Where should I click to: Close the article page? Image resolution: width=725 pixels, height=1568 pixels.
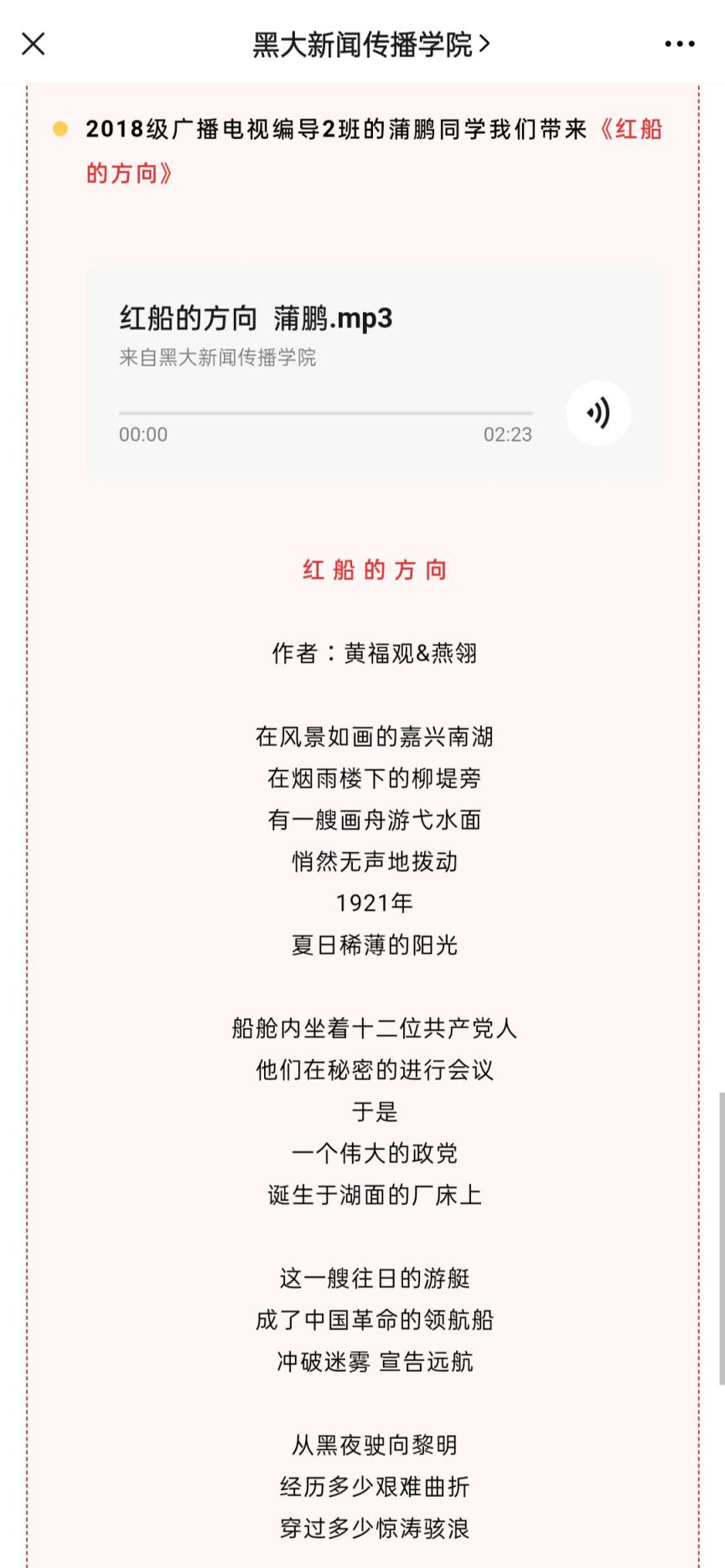(x=34, y=44)
